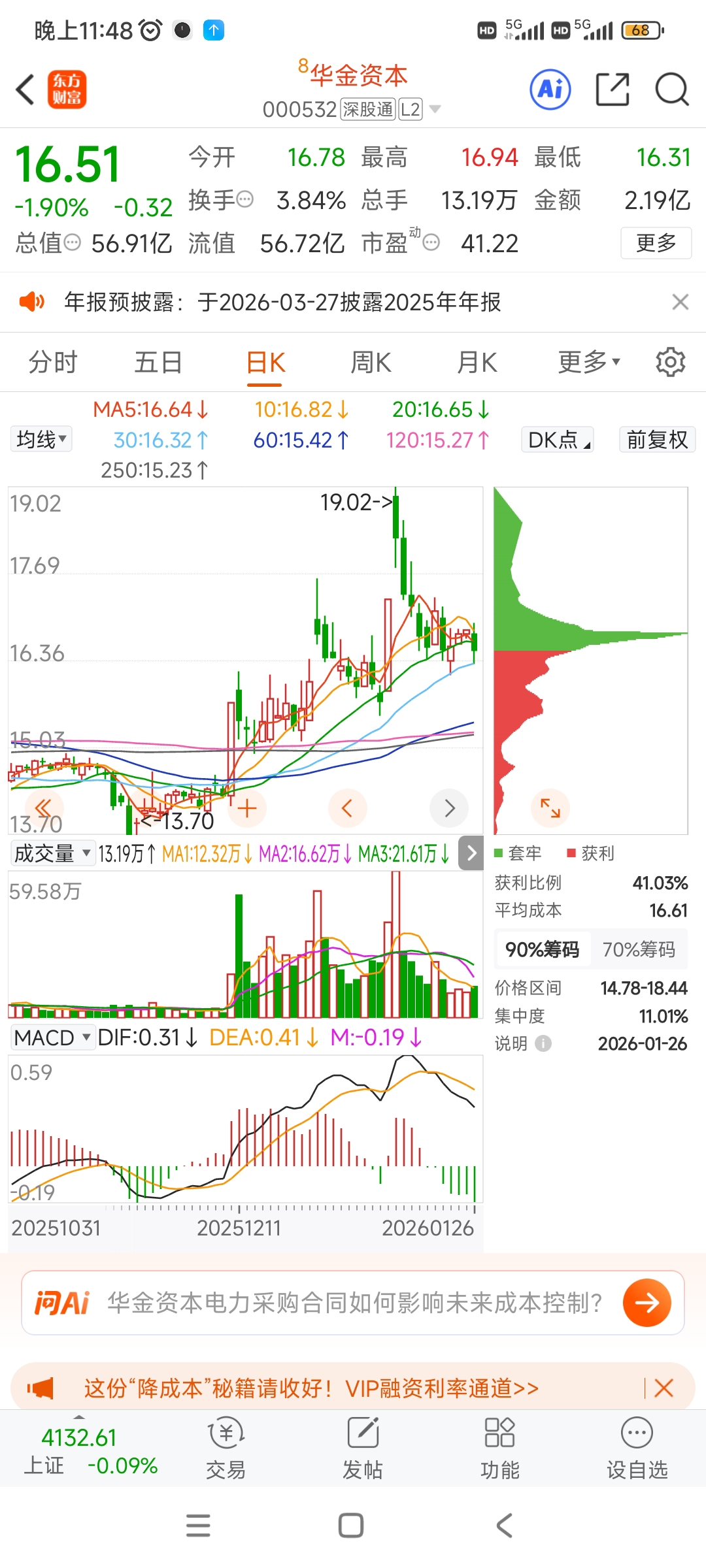Change the 前复权 adjustment option
The height and width of the screenshot is (1568, 706).
coord(657,440)
